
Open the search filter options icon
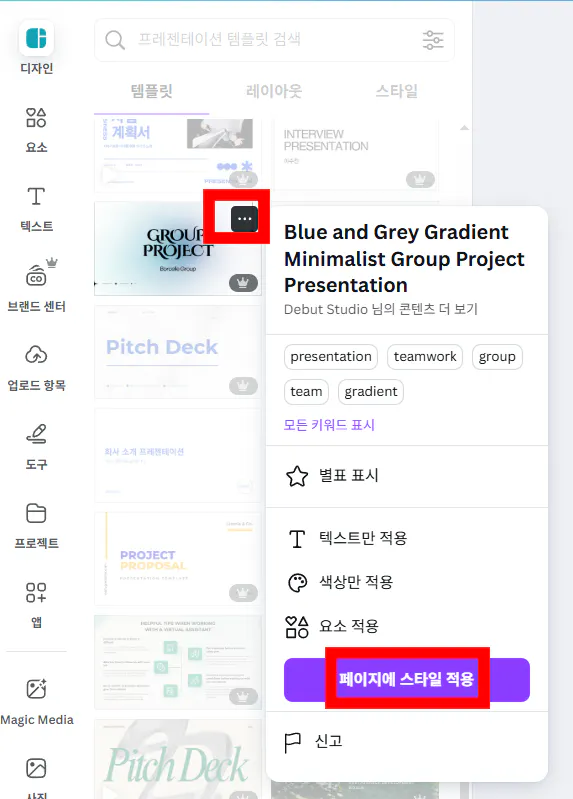(433, 40)
